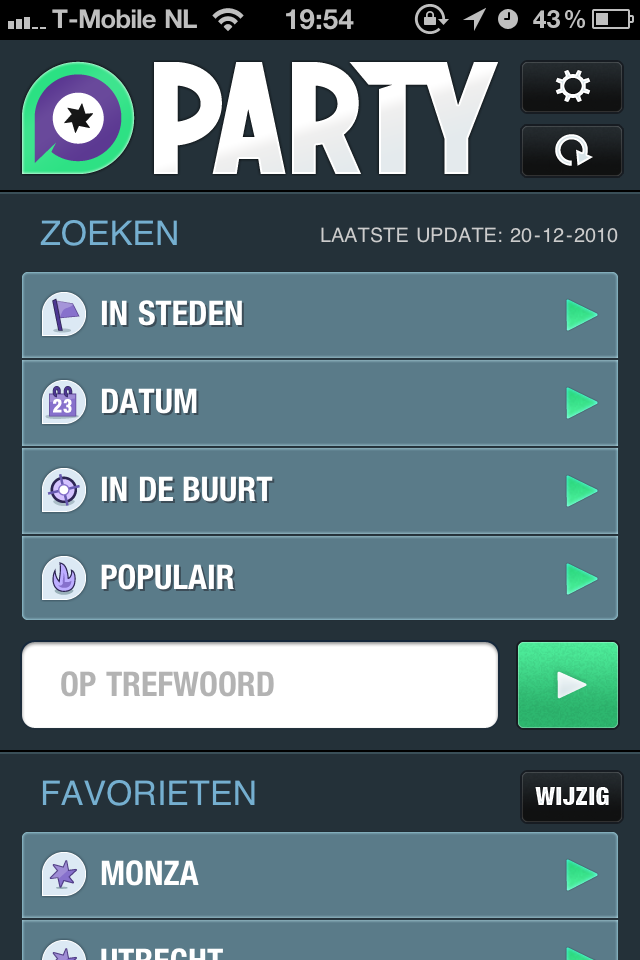Open the Populair list
The image size is (640, 960).
[x=320, y=579]
